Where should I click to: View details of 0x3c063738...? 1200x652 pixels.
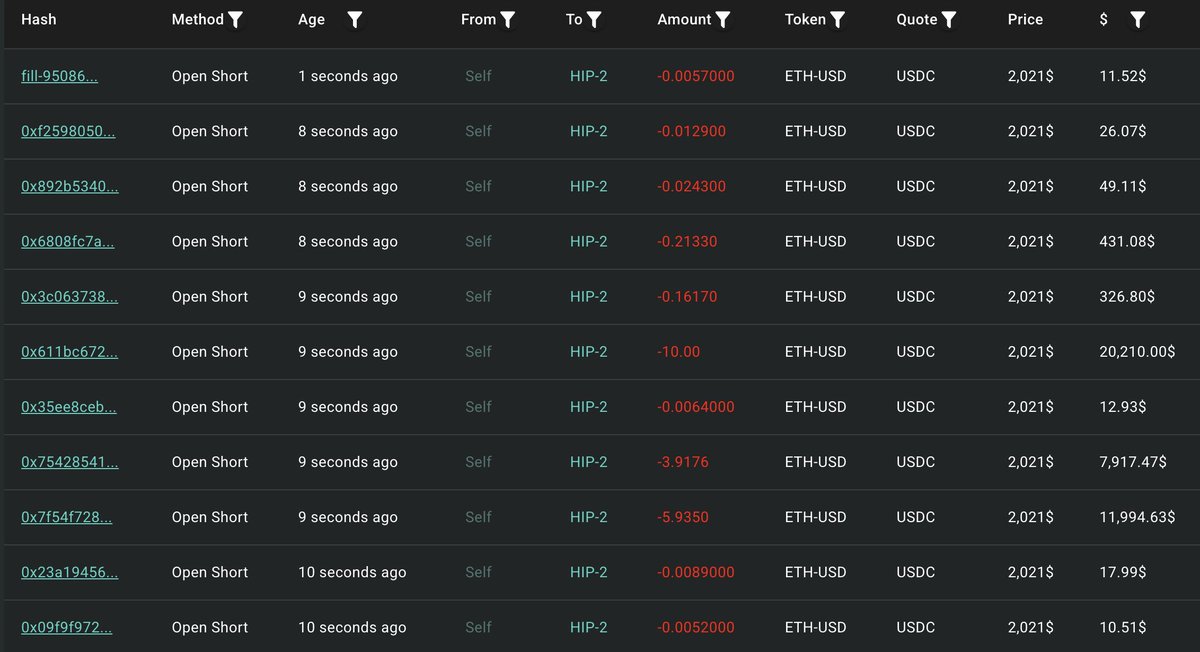point(69,296)
